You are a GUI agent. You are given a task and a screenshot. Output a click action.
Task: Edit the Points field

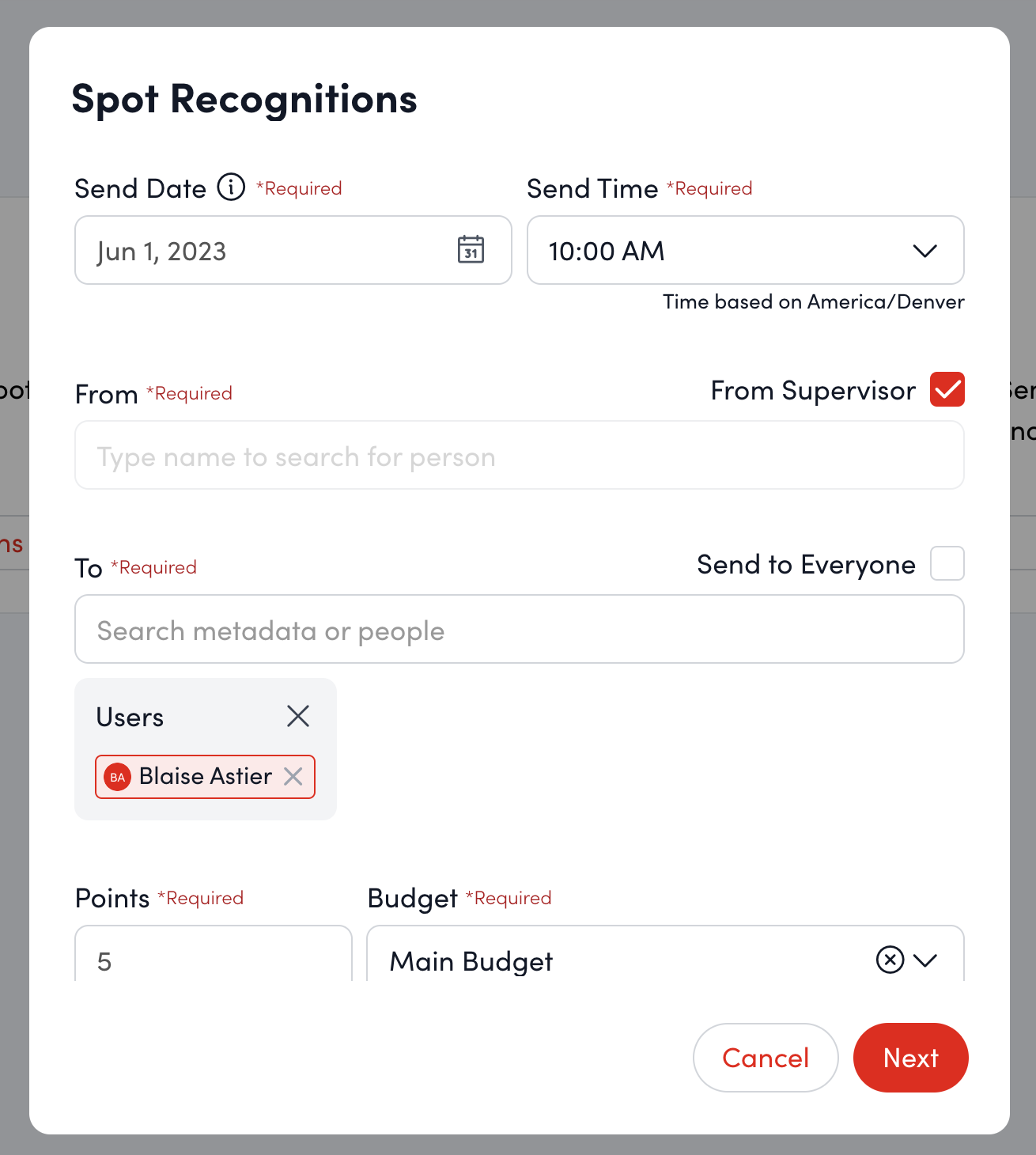pos(213,960)
